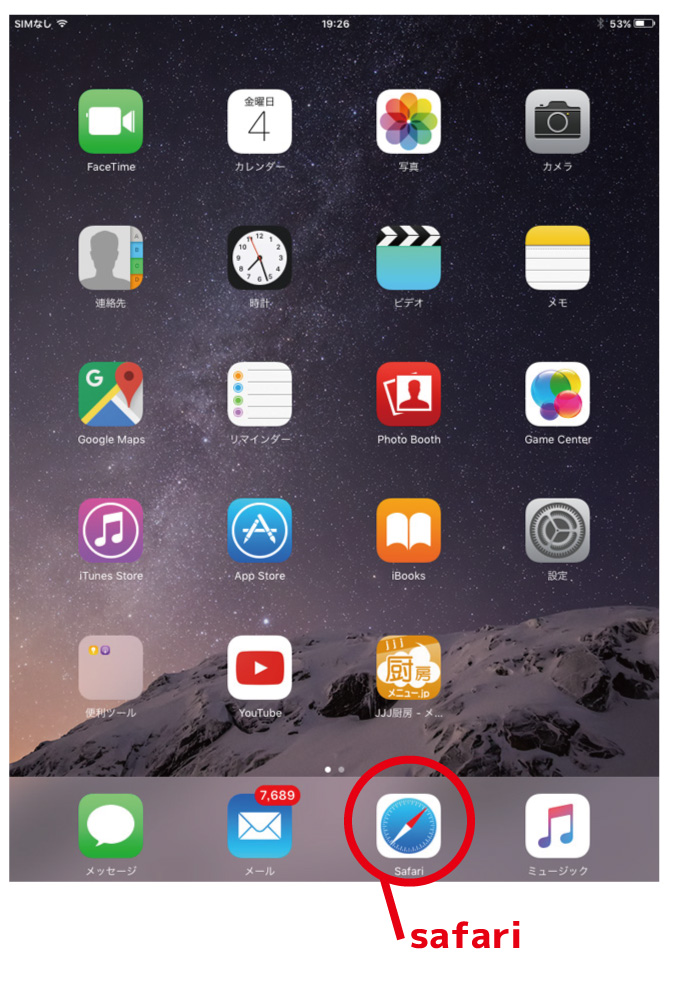This screenshot has width=674, height=981.
Task: Open the Settings gear app
Action: pyautogui.click(x=557, y=530)
